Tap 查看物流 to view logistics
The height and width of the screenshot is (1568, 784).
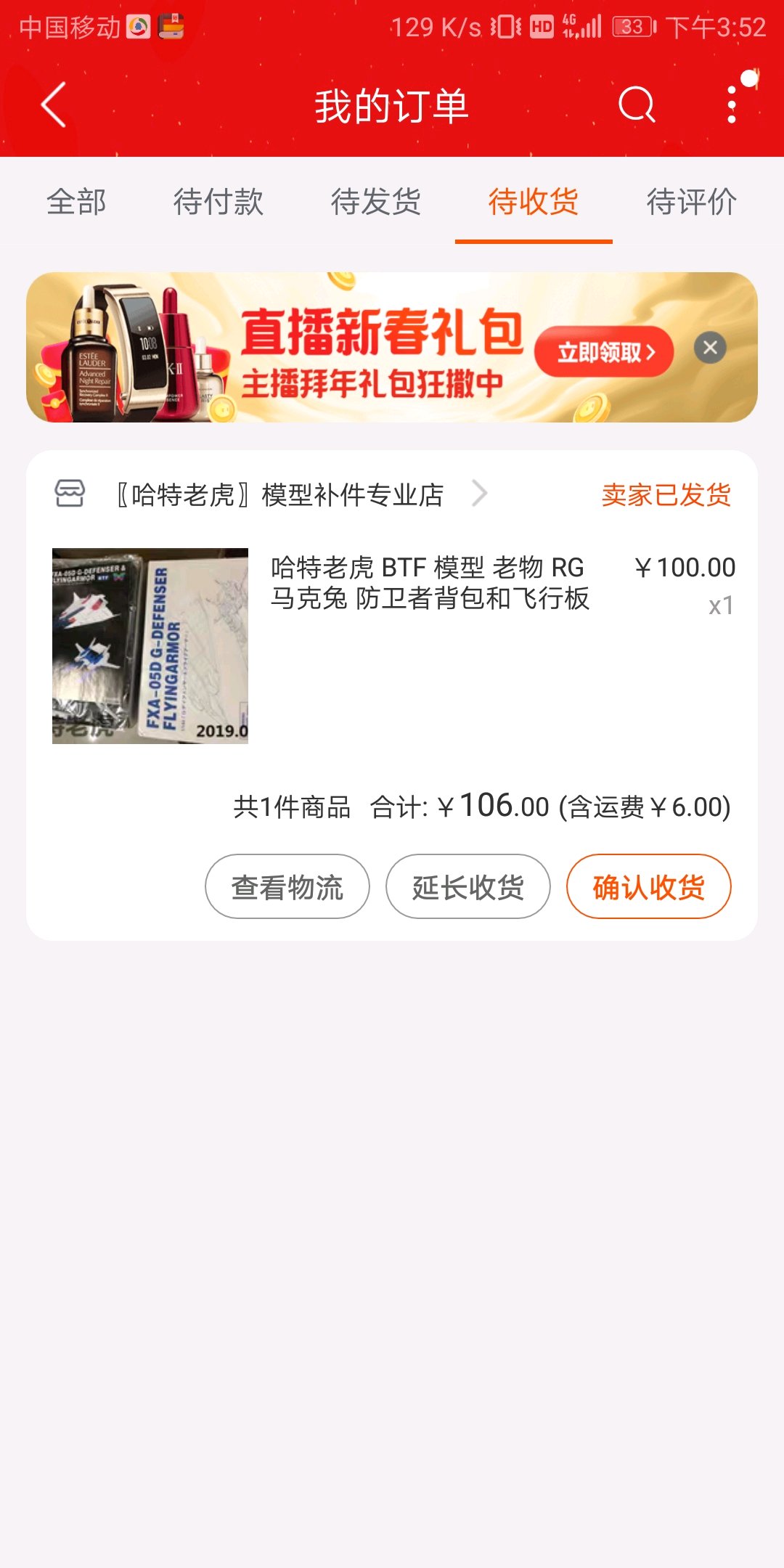[x=287, y=886]
